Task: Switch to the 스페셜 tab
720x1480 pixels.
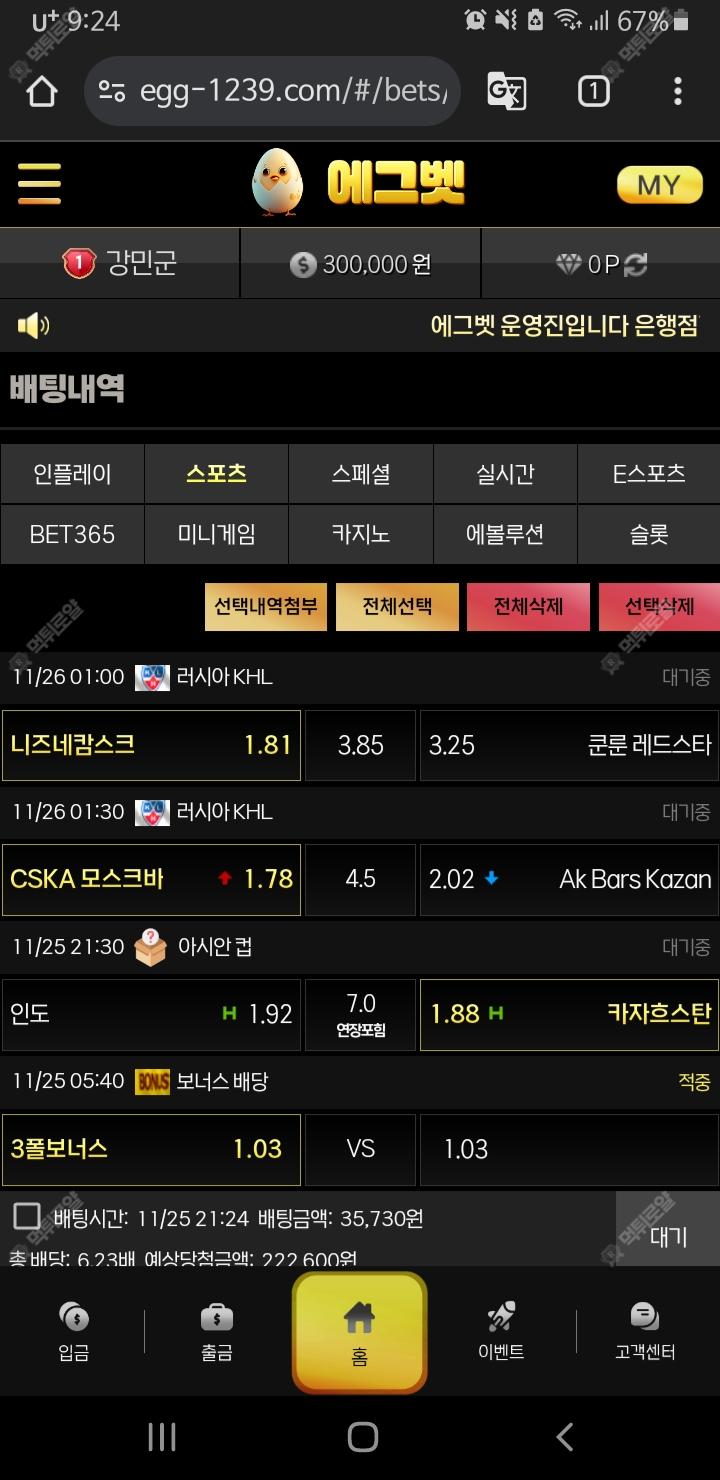Action: pyautogui.click(x=360, y=474)
